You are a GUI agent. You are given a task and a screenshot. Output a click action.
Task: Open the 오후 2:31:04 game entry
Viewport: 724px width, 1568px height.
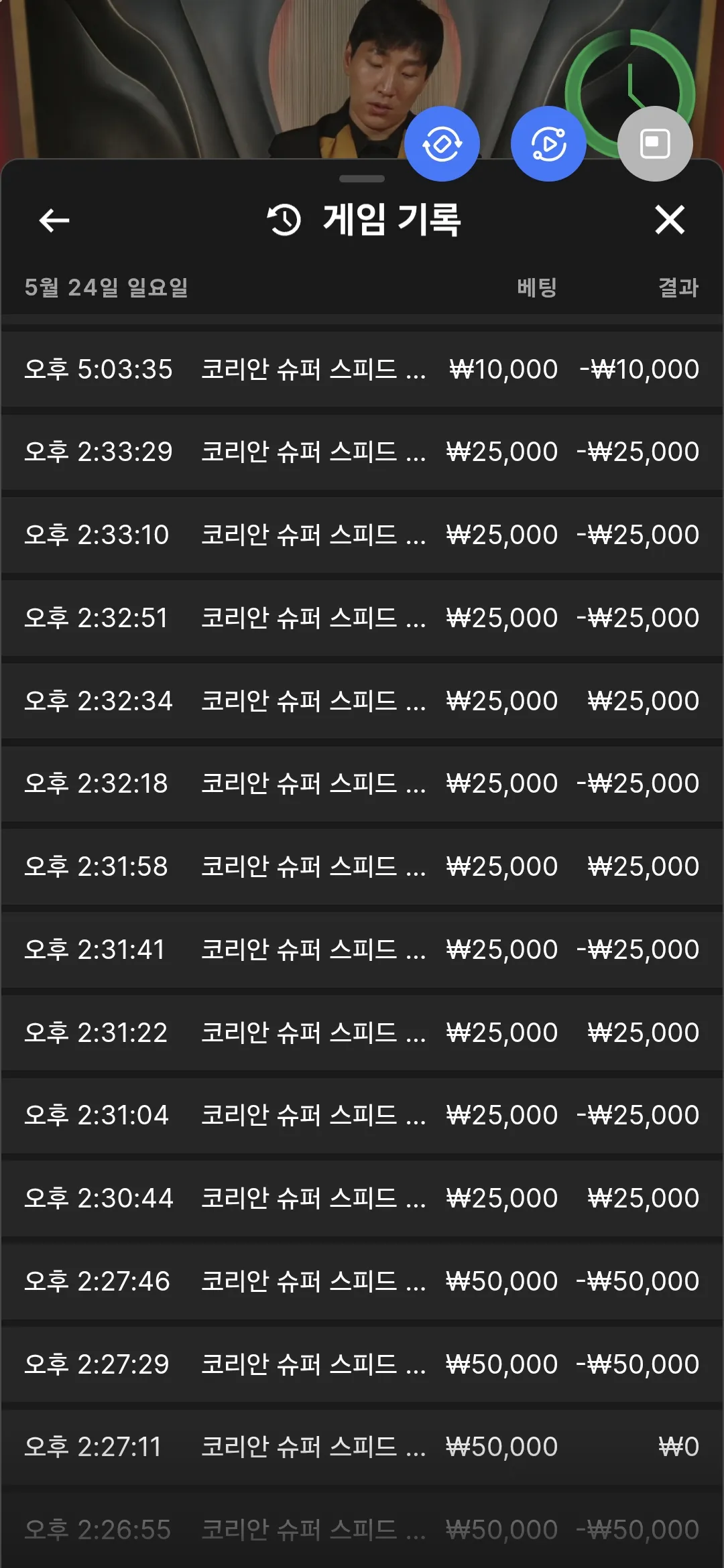click(x=362, y=1116)
